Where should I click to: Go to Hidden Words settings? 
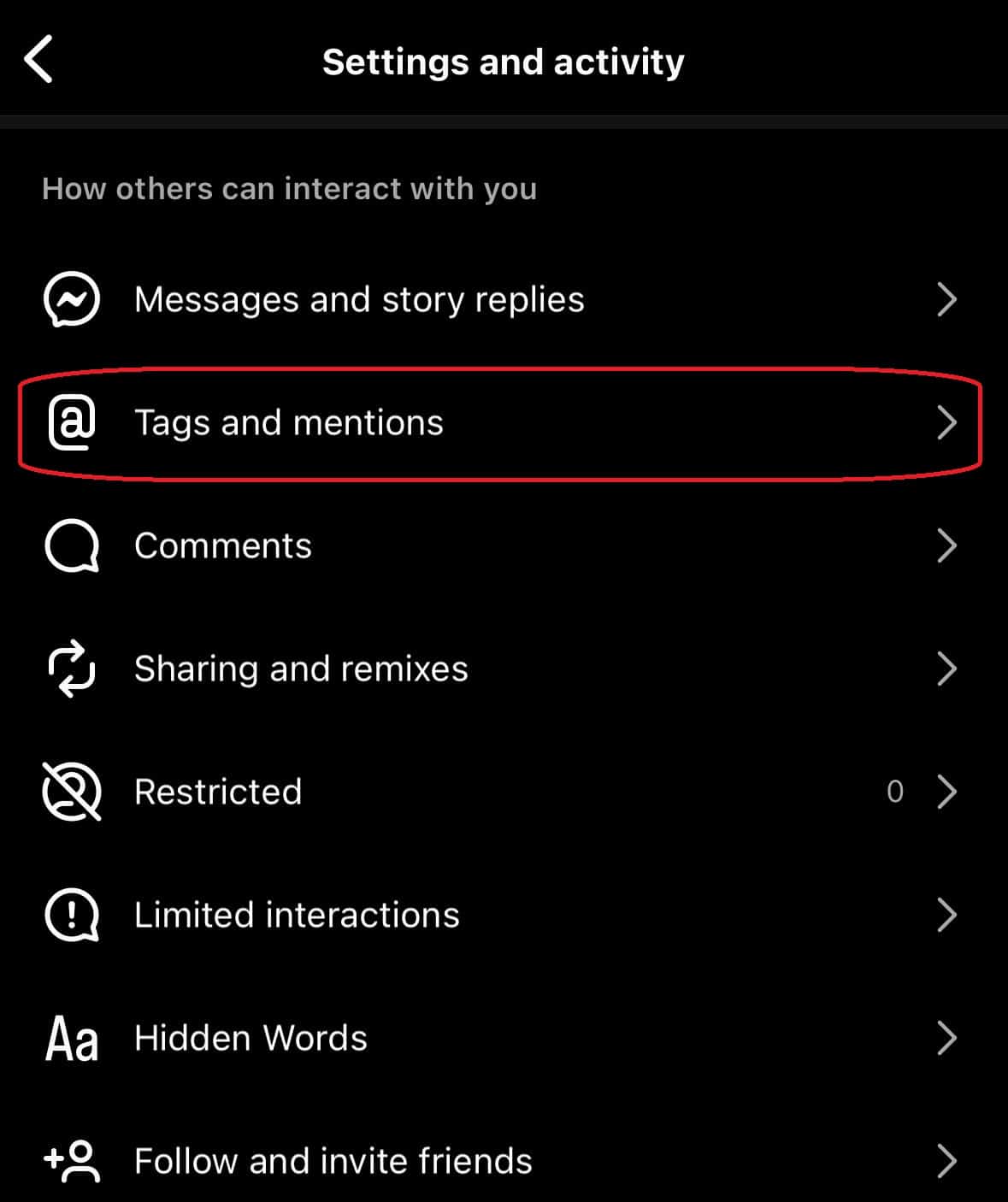click(x=251, y=1039)
